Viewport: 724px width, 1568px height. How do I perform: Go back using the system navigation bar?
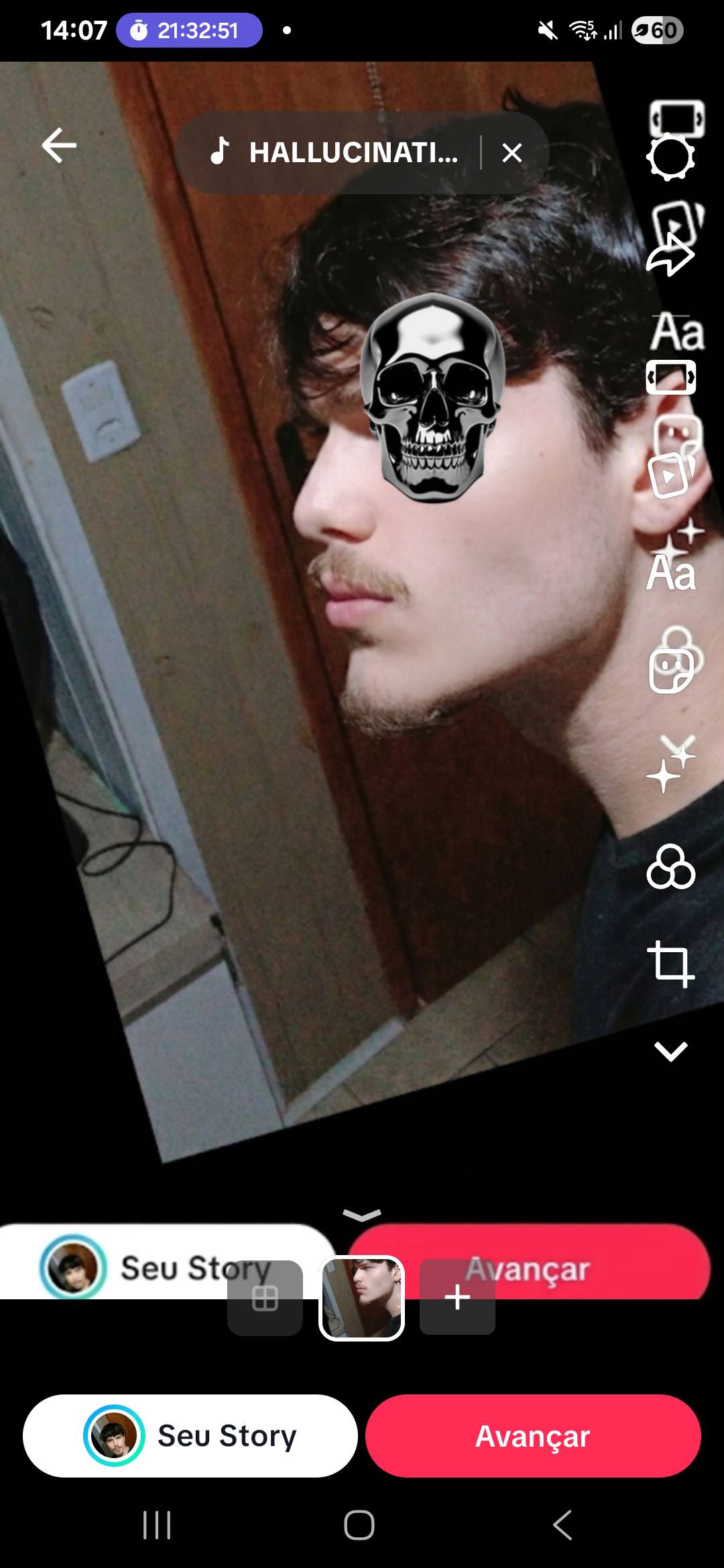point(562,1525)
